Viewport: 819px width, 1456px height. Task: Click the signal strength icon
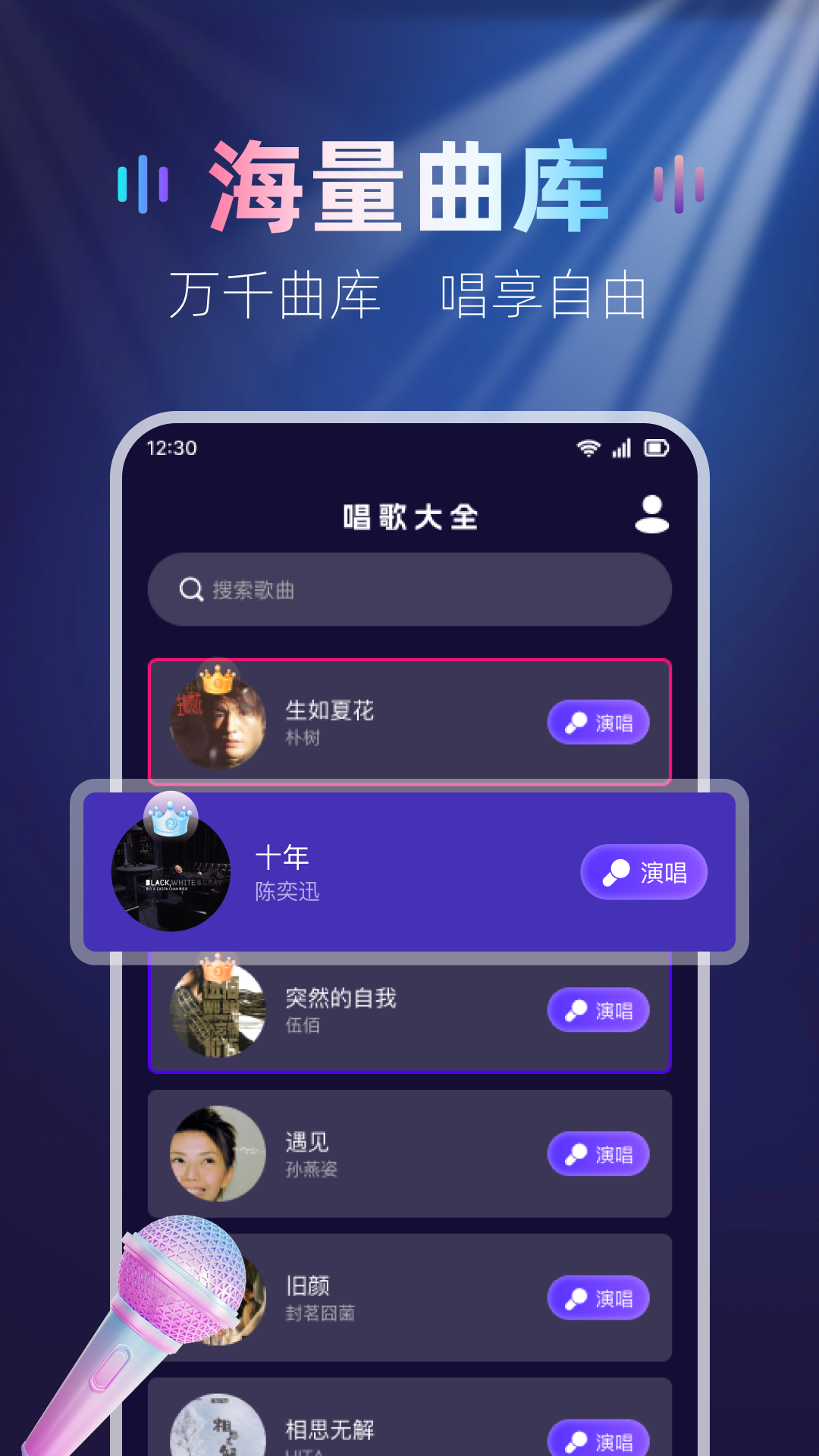coord(620,449)
